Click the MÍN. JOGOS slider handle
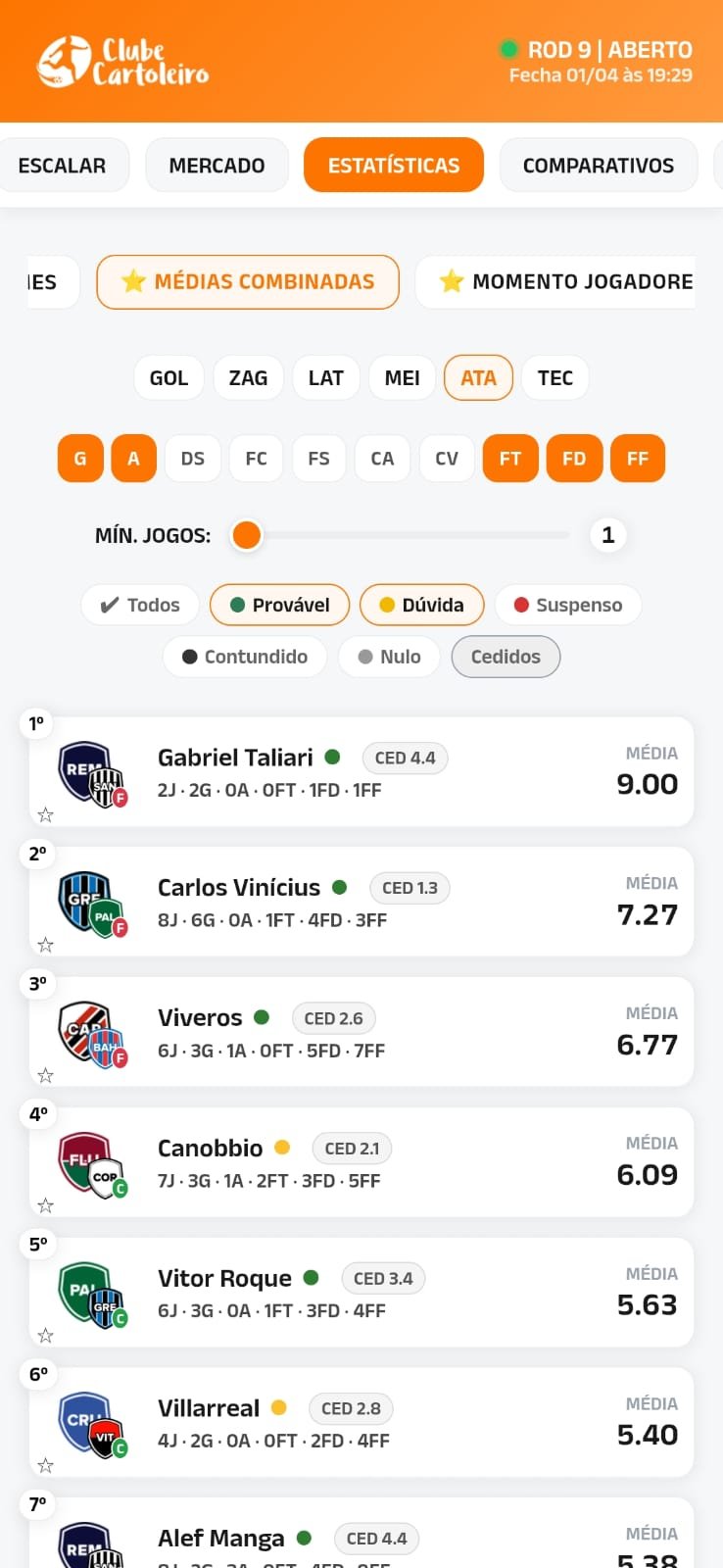This screenshot has width=723, height=1568. [247, 535]
